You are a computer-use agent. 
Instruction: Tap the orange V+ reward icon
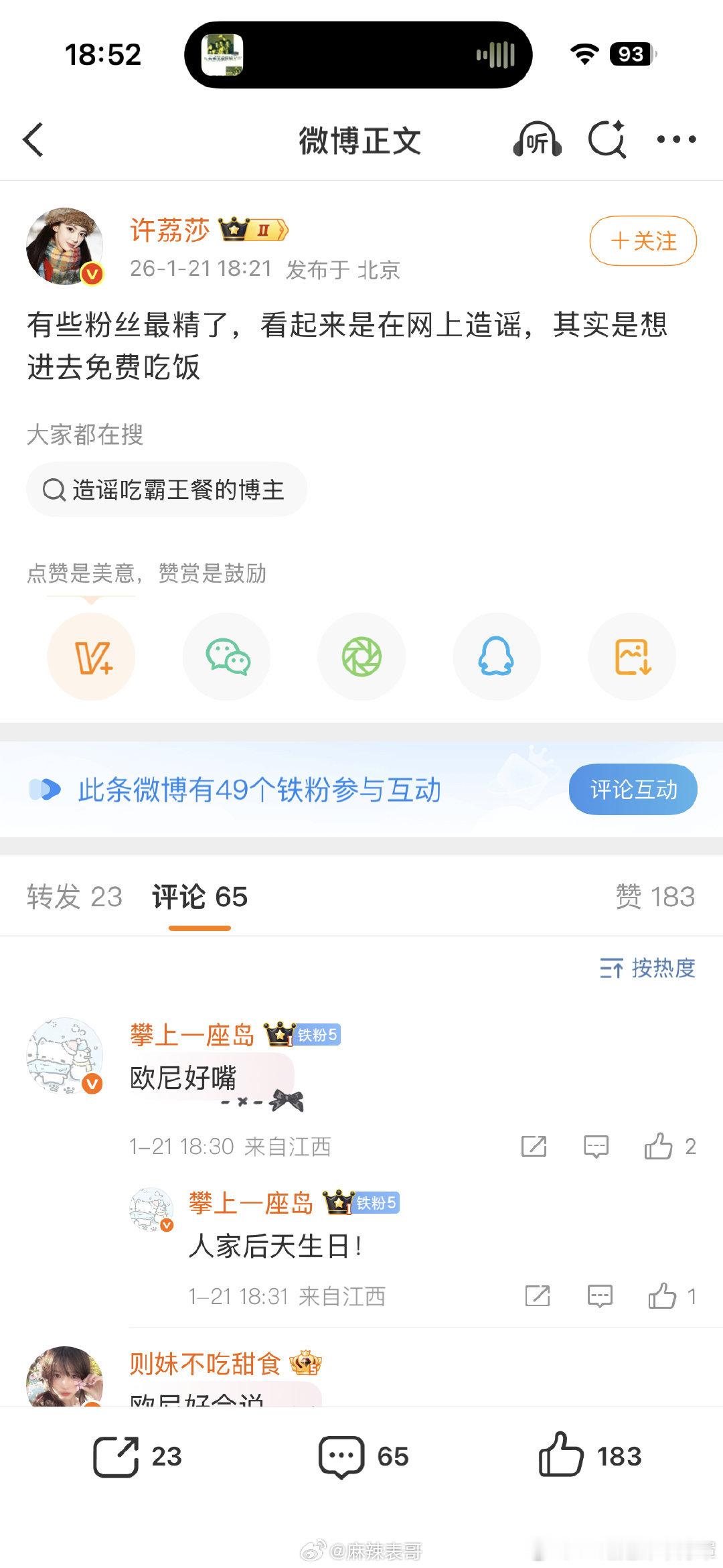92,657
